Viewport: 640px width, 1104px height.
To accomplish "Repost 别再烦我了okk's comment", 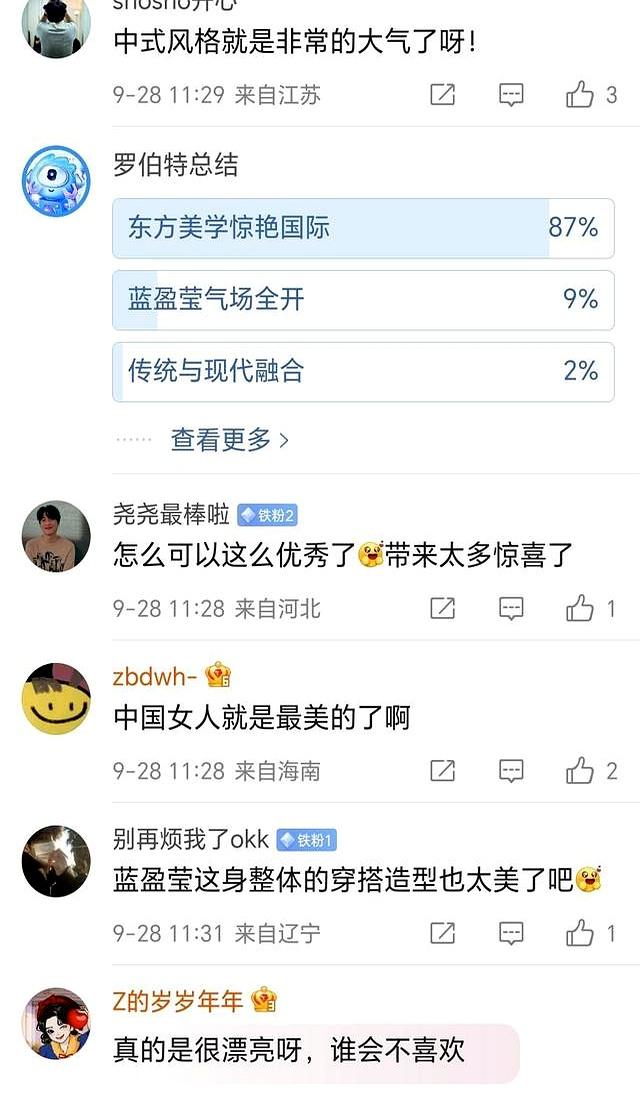I will tap(442, 933).
